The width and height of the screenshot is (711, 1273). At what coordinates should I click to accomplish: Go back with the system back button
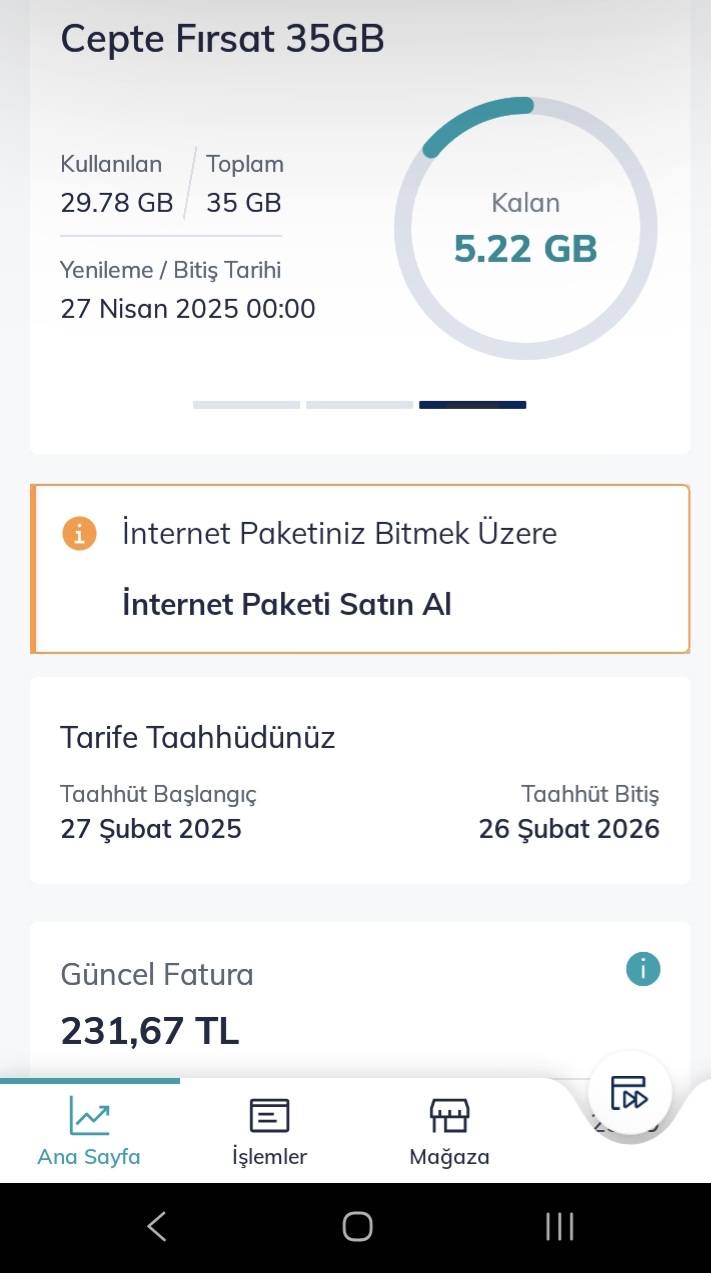pyautogui.click(x=156, y=1226)
